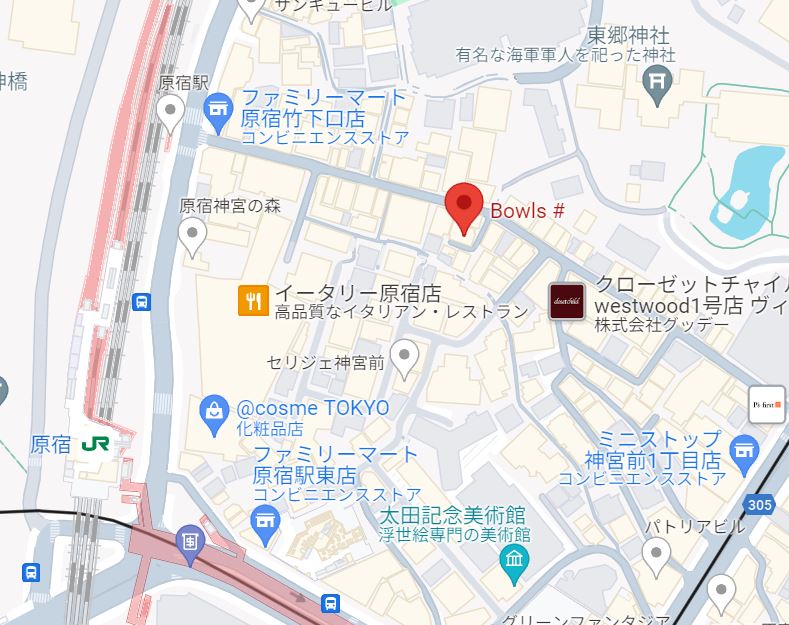This screenshot has width=789, height=625.
Task: Tap the 原宿駅 pin near the tracks
Action: [x=172, y=112]
